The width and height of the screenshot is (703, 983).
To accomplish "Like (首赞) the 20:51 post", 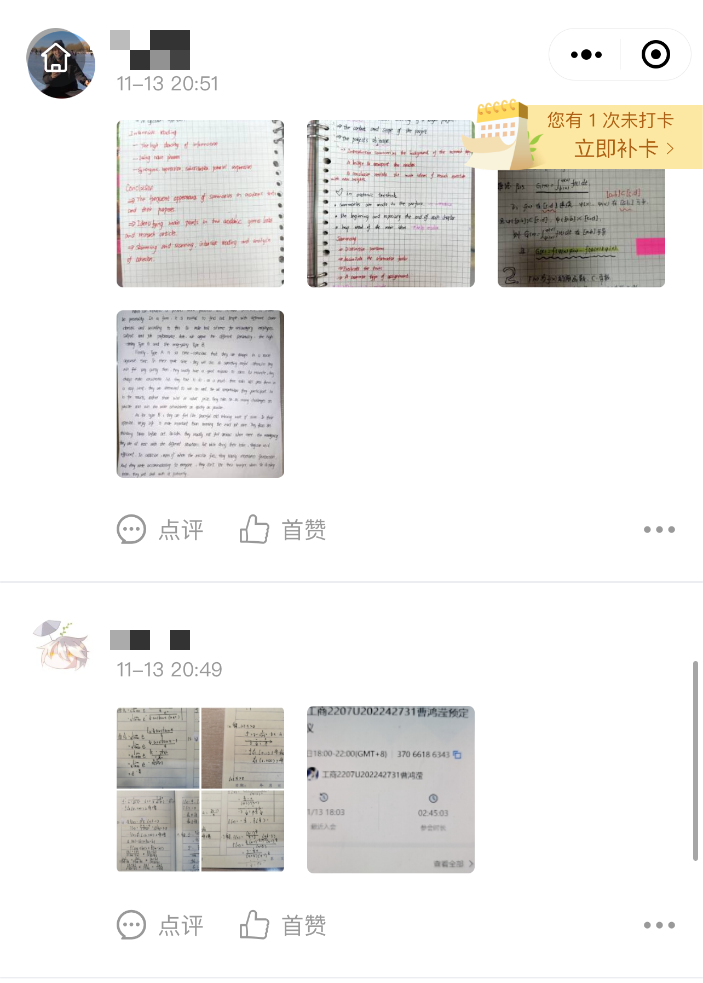I will pos(284,529).
